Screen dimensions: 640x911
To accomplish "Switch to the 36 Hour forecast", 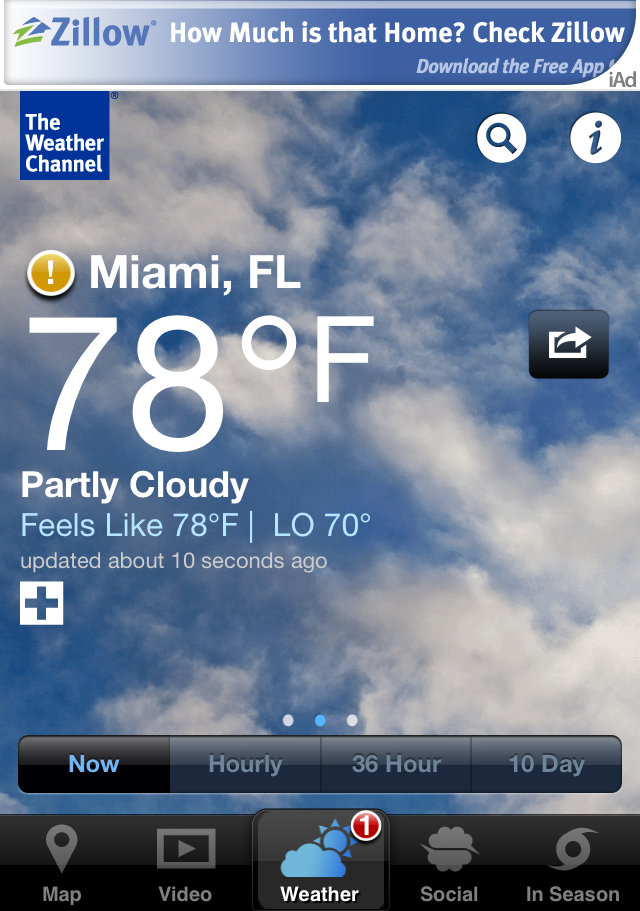I will [x=396, y=764].
